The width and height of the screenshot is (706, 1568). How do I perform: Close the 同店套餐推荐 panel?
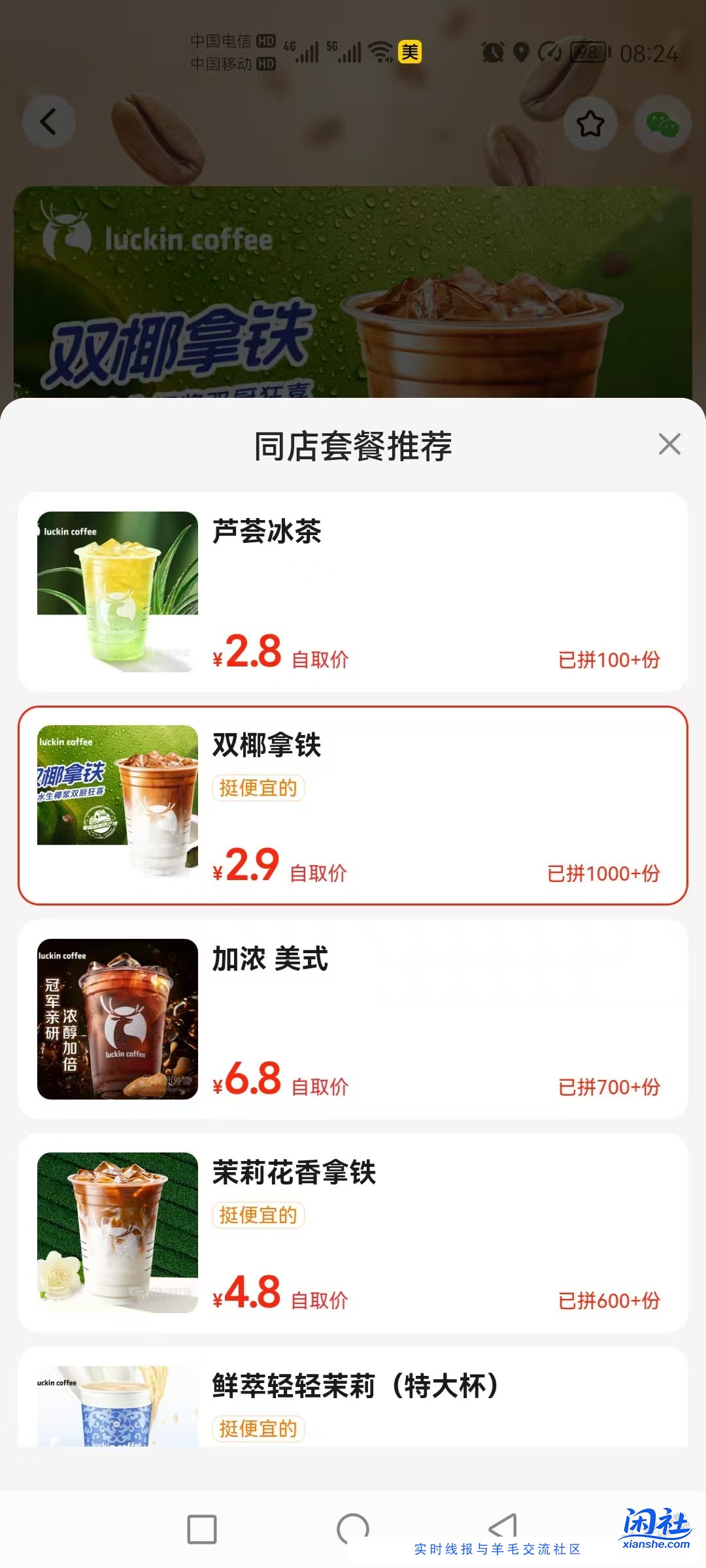669,444
